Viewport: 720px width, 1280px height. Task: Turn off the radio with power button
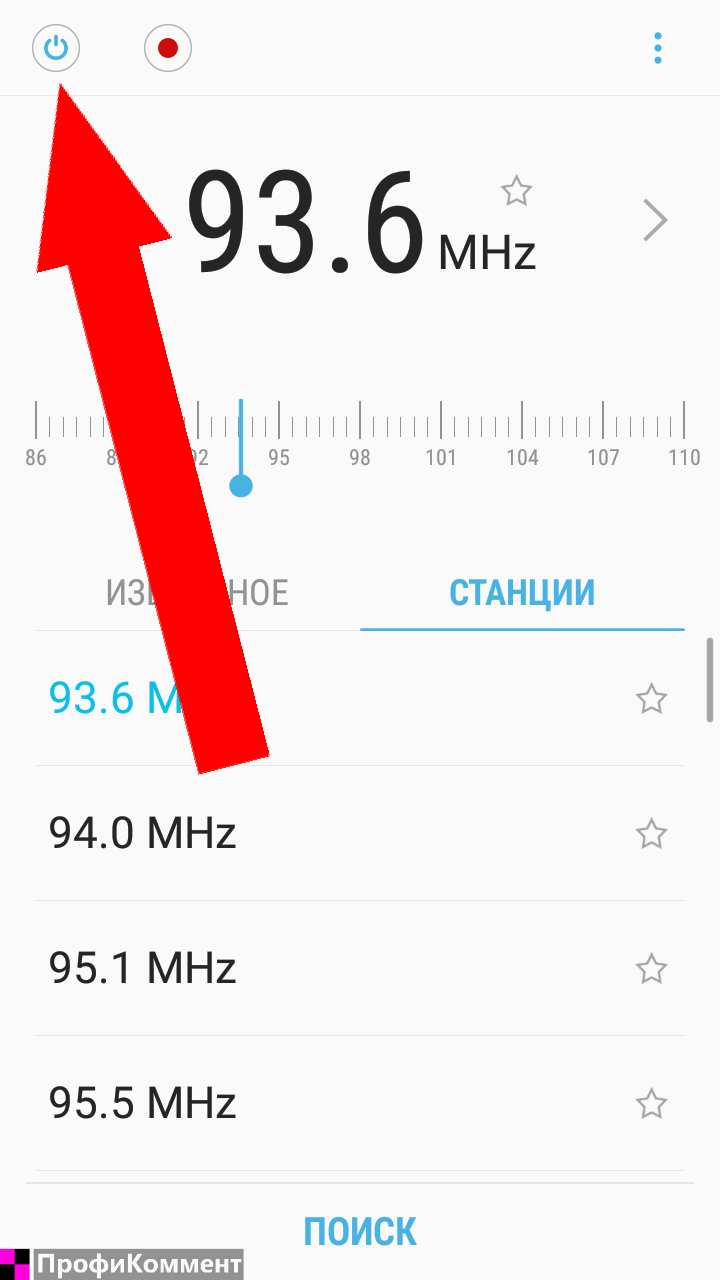56,48
